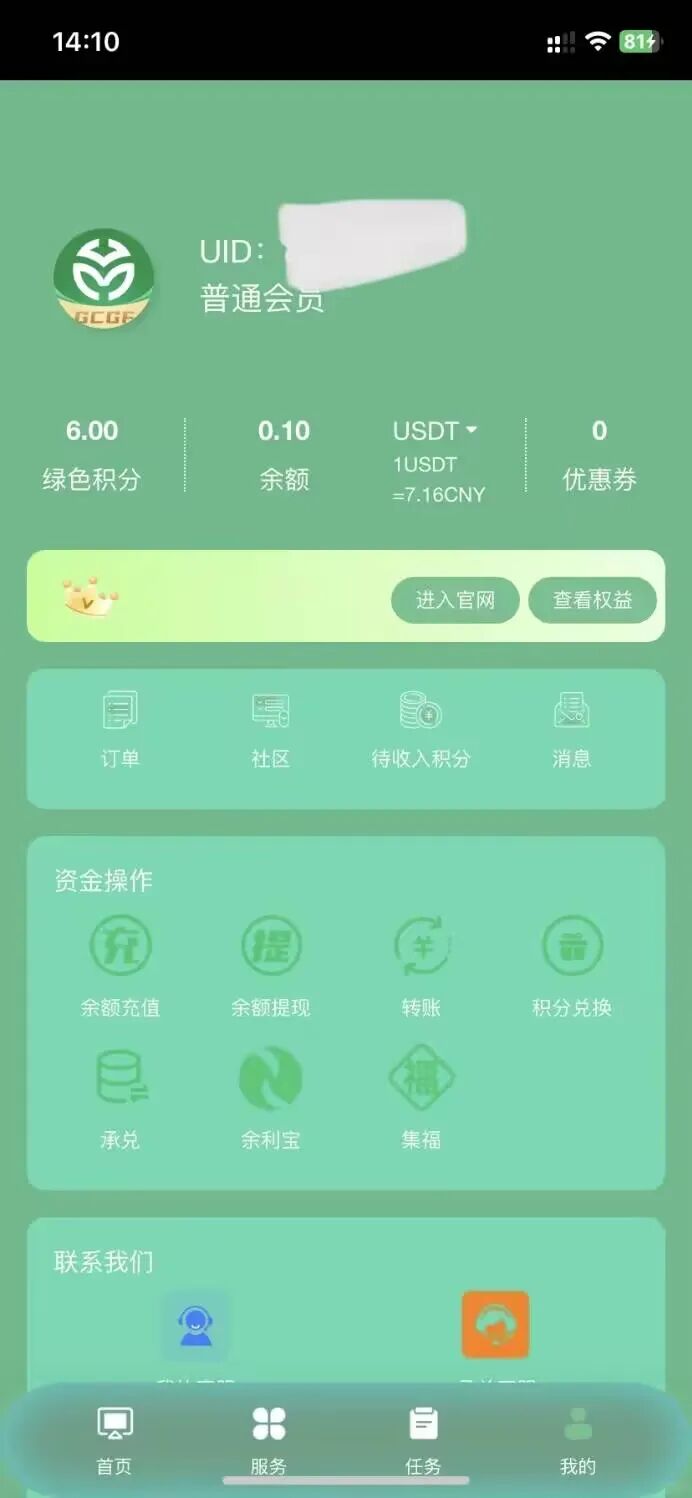692x1498 pixels.
Task: Switch to the 服务 tab
Action: pyautogui.click(x=268, y=1440)
